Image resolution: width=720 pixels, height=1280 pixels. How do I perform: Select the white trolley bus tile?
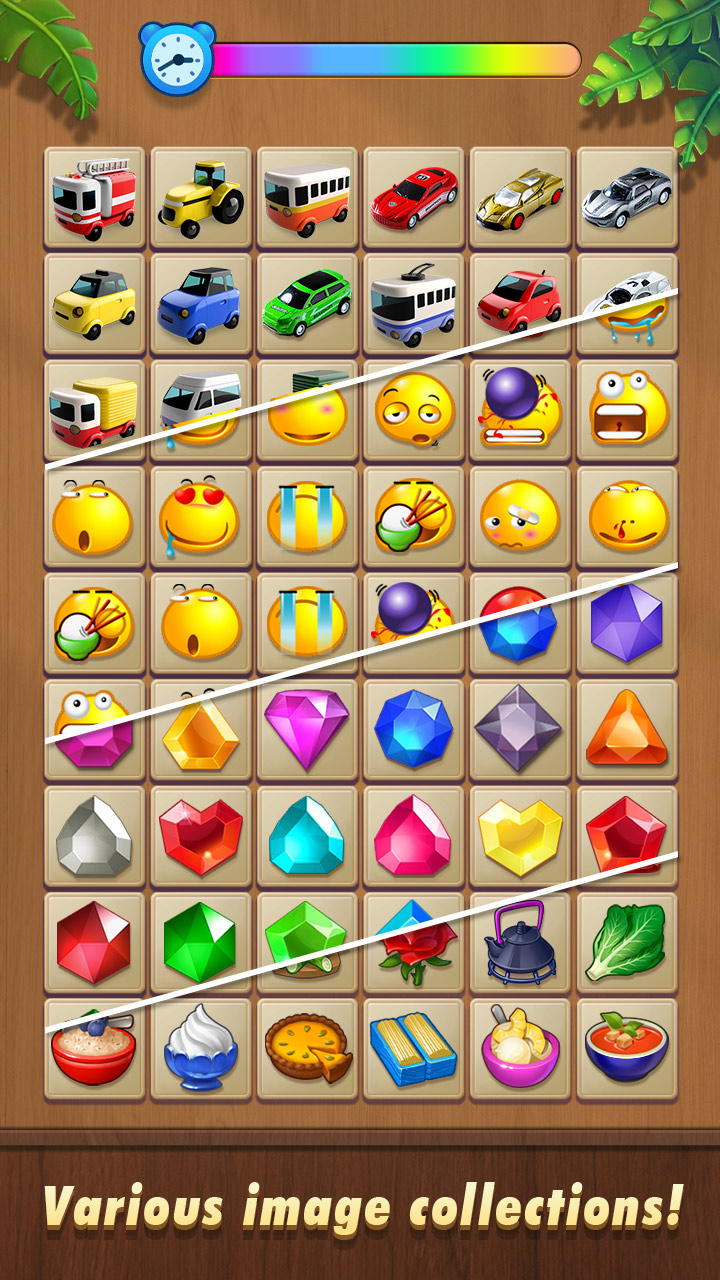click(x=416, y=298)
